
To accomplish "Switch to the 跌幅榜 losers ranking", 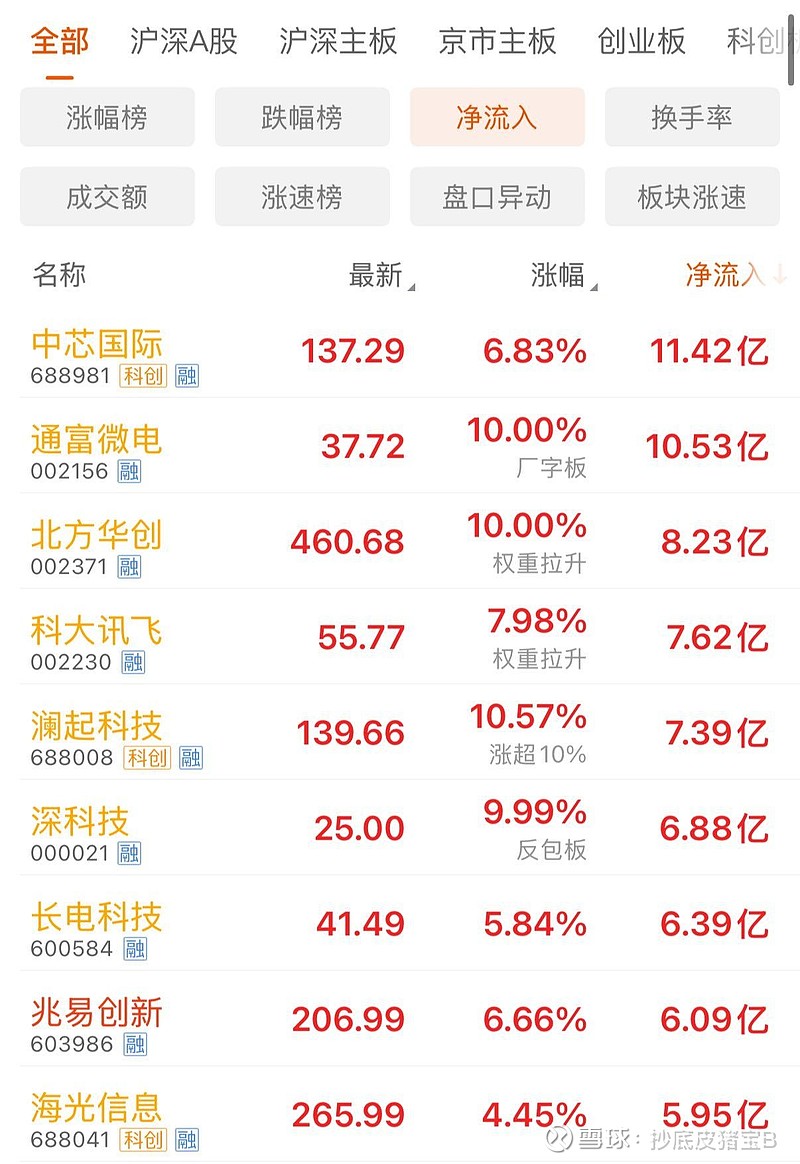I will click(x=302, y=117).
